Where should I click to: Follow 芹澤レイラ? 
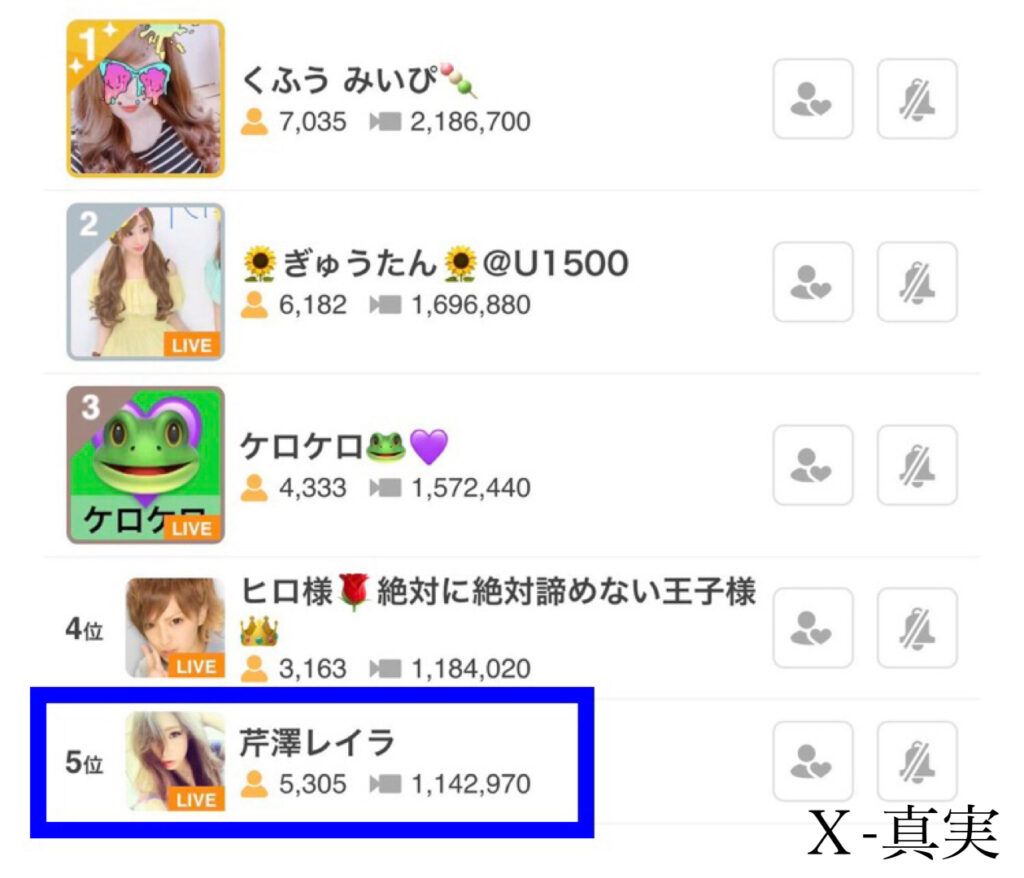tap(813, 761)
